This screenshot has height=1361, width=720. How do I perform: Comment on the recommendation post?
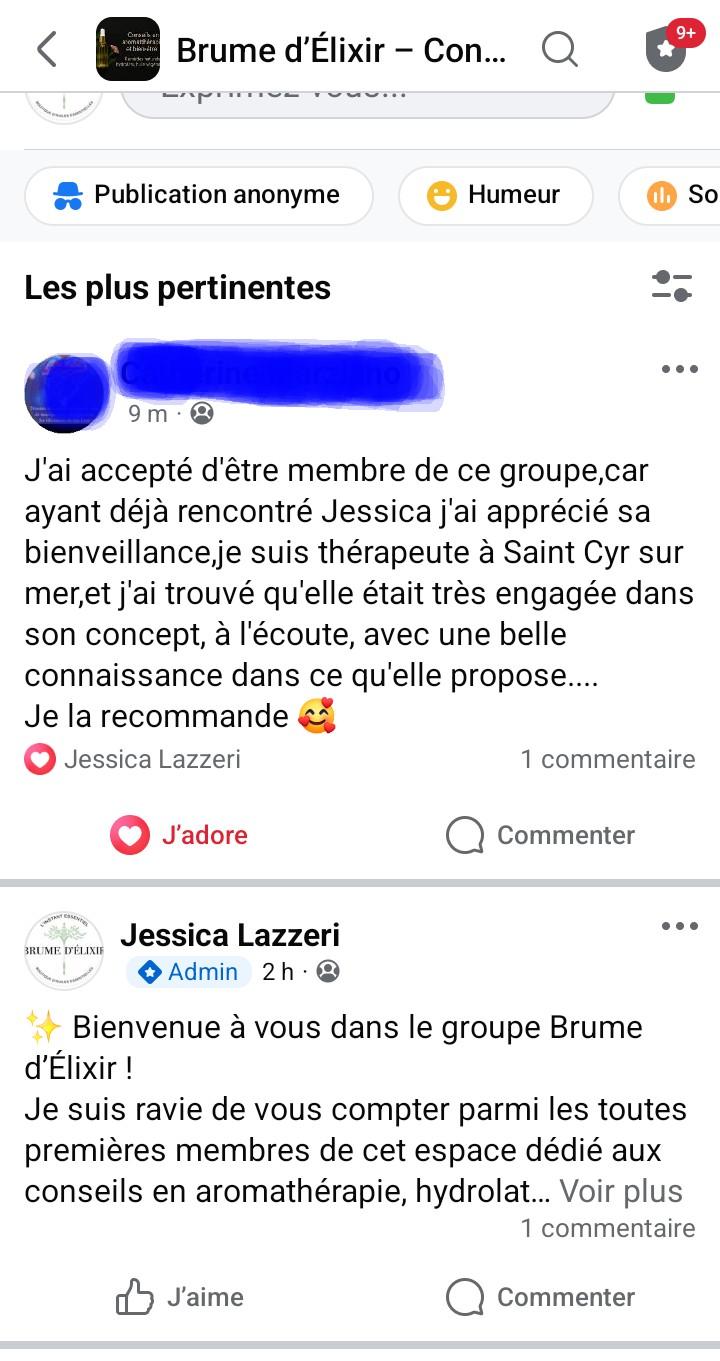coord(540,835)
